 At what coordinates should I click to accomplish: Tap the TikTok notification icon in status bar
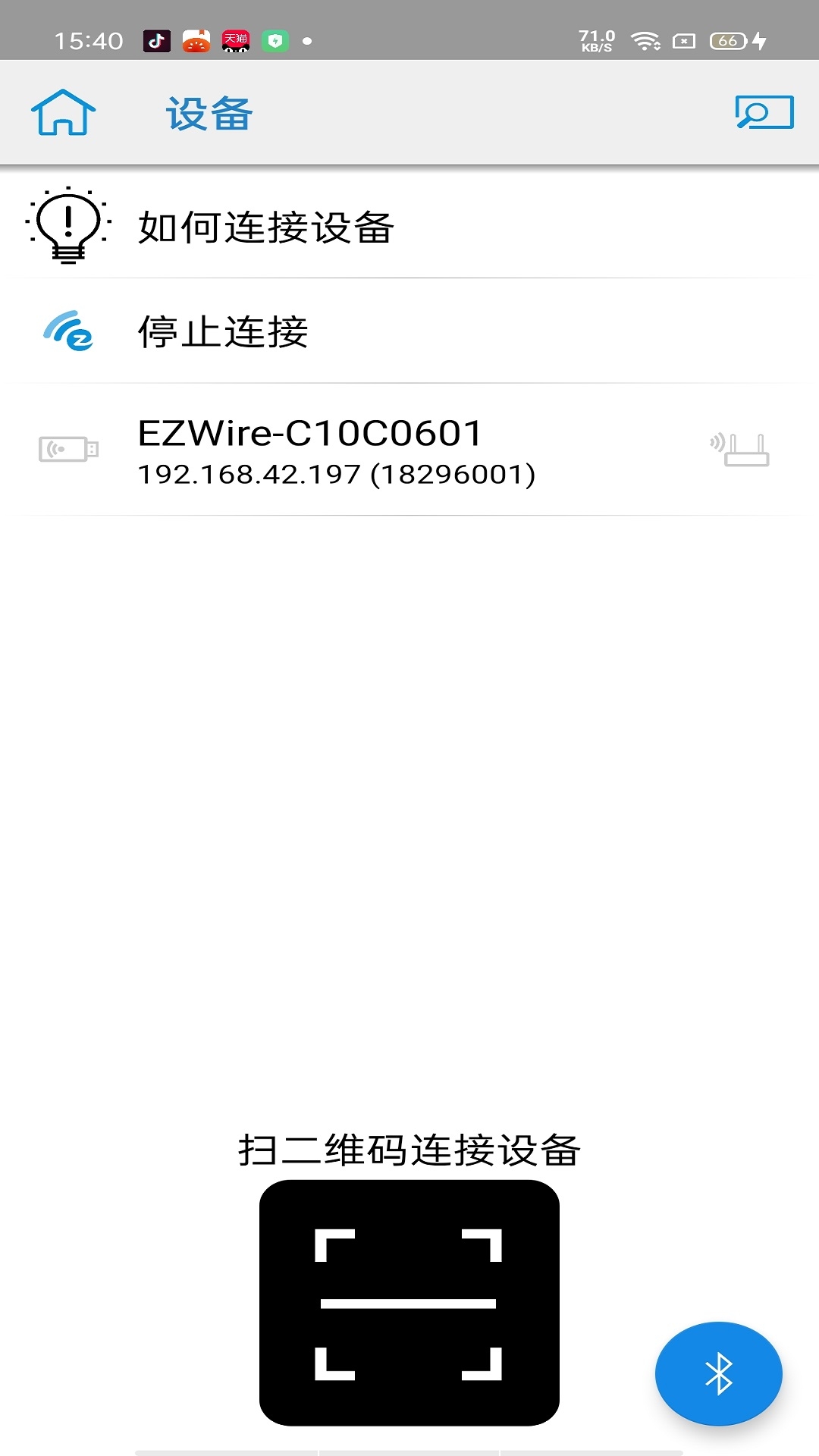155,42
